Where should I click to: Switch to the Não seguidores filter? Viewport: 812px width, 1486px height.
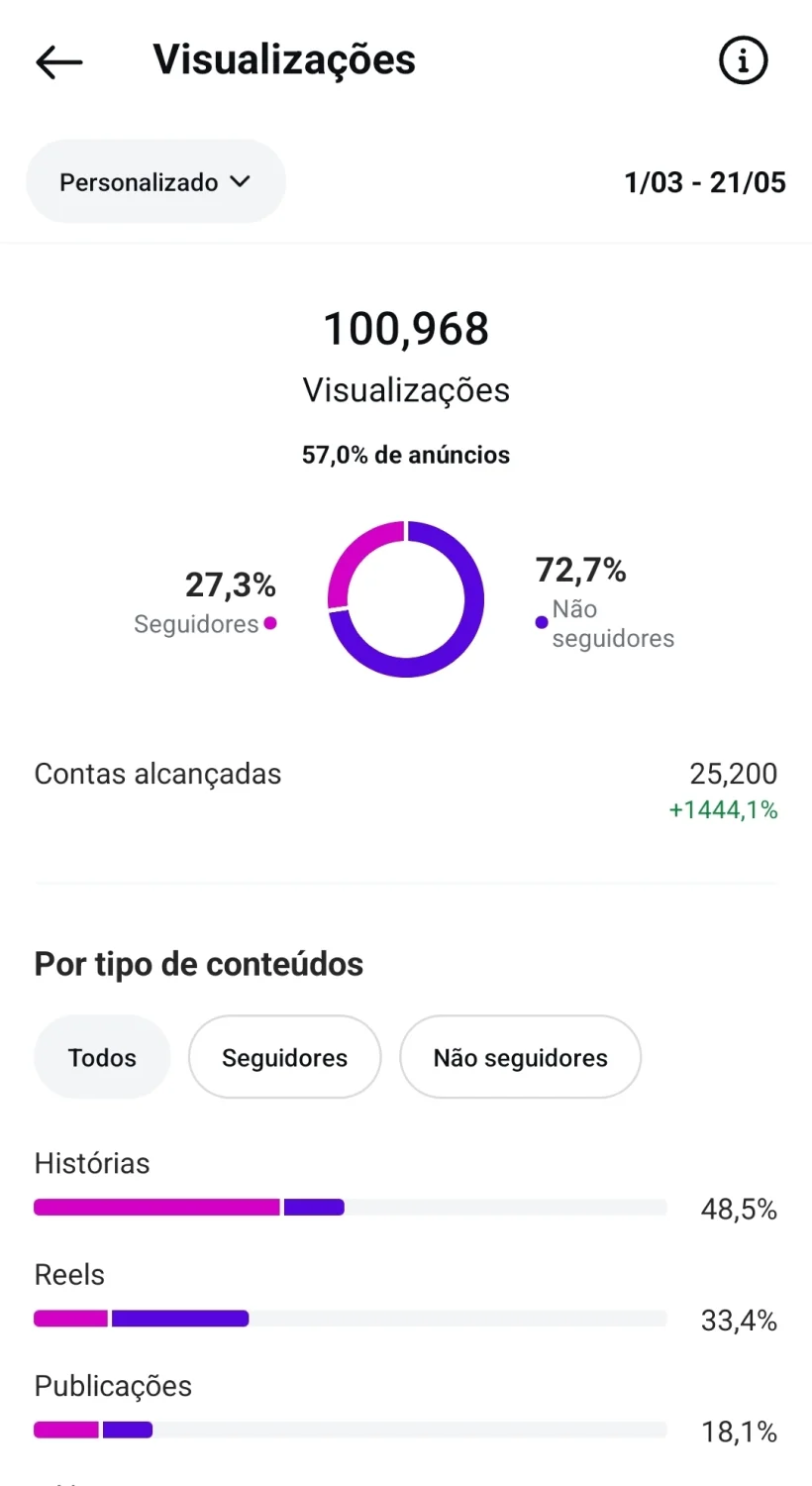pyautogui.click(x=520, y=1058)
